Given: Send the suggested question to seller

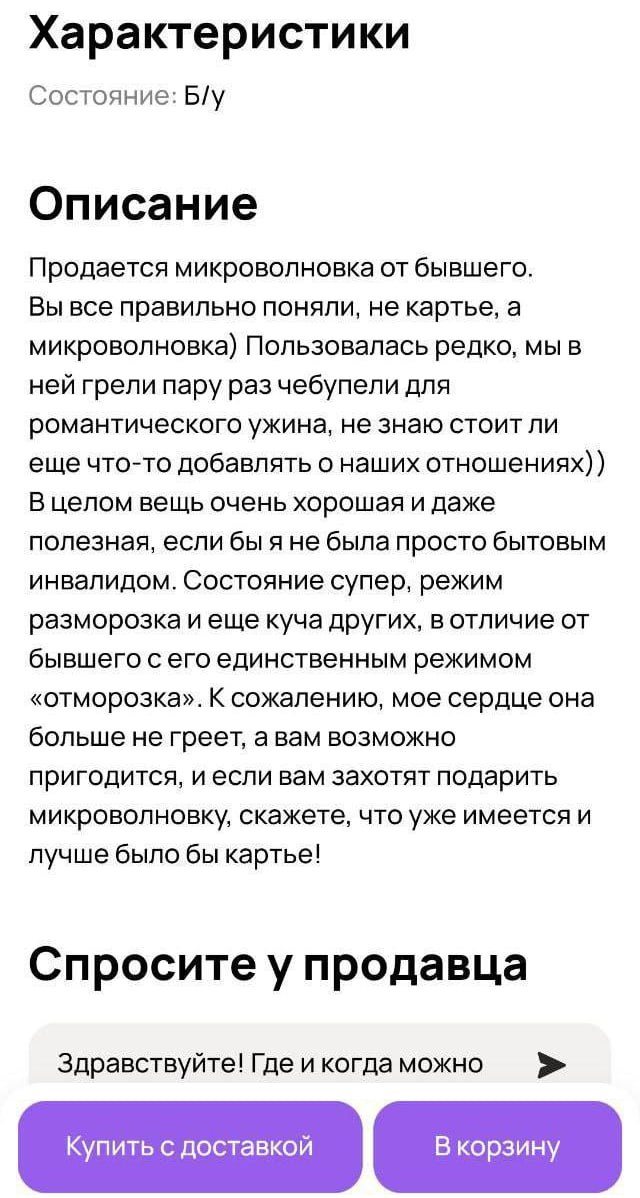Looking at the screenshot, I should coord(551,1064).
